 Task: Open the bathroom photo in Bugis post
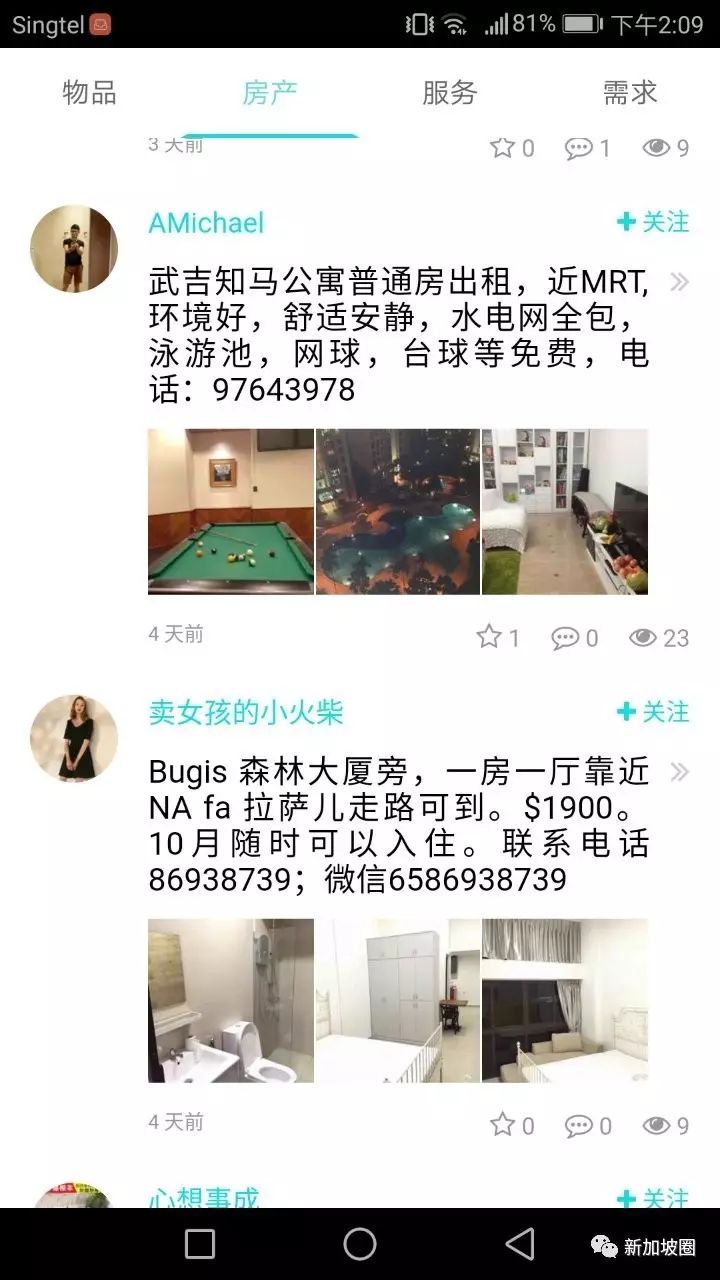231,1001
